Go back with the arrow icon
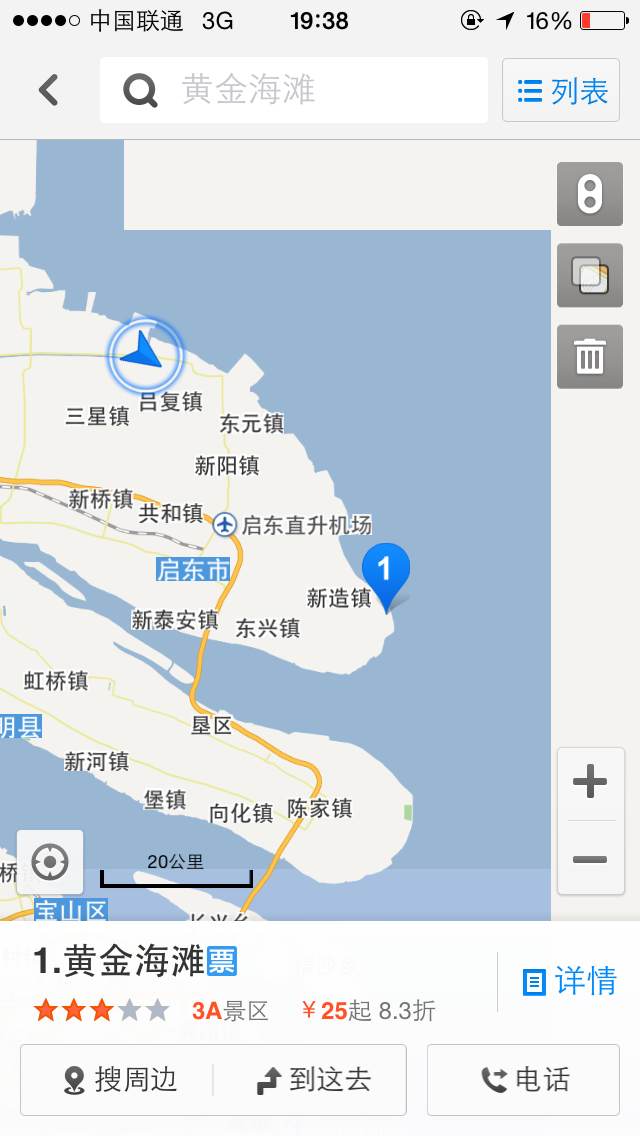640x1136 pixels. 49,91
